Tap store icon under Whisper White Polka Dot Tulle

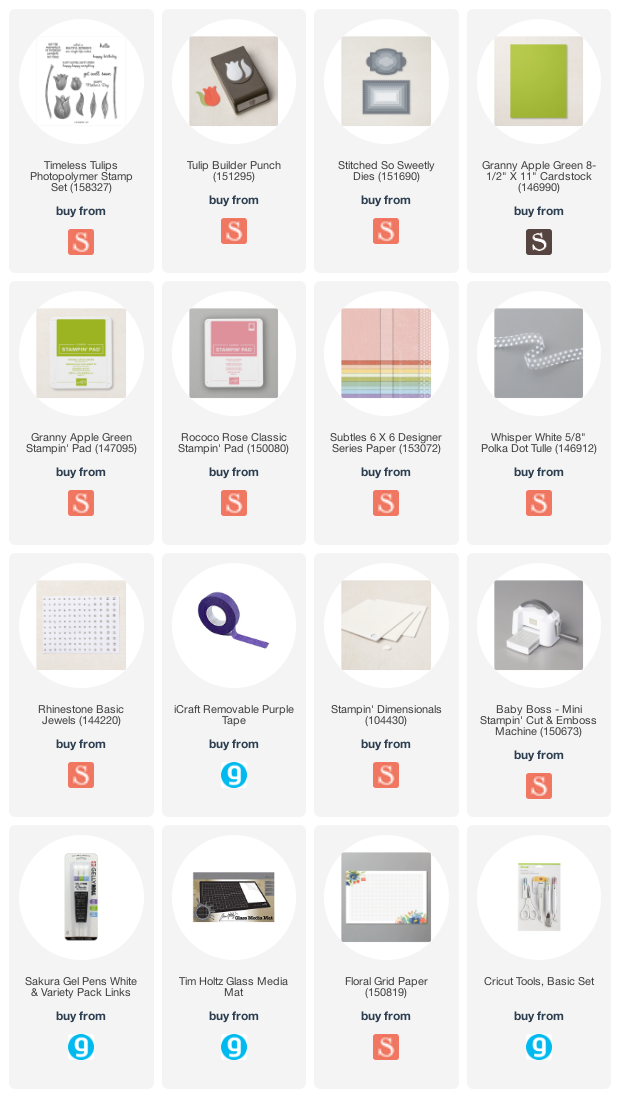[538, 503]
